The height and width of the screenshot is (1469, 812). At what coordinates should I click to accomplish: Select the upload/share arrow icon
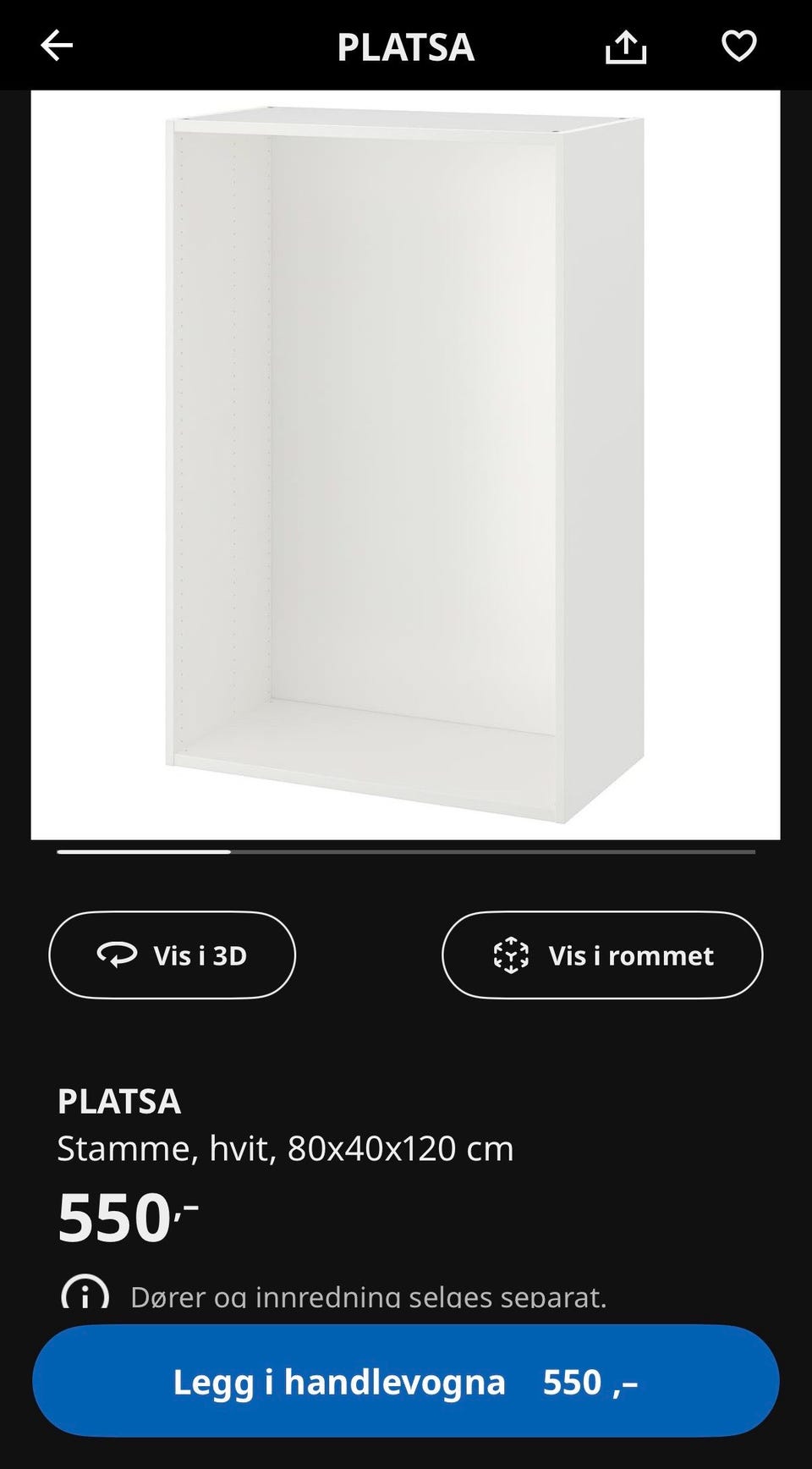[x=625, y=47]
